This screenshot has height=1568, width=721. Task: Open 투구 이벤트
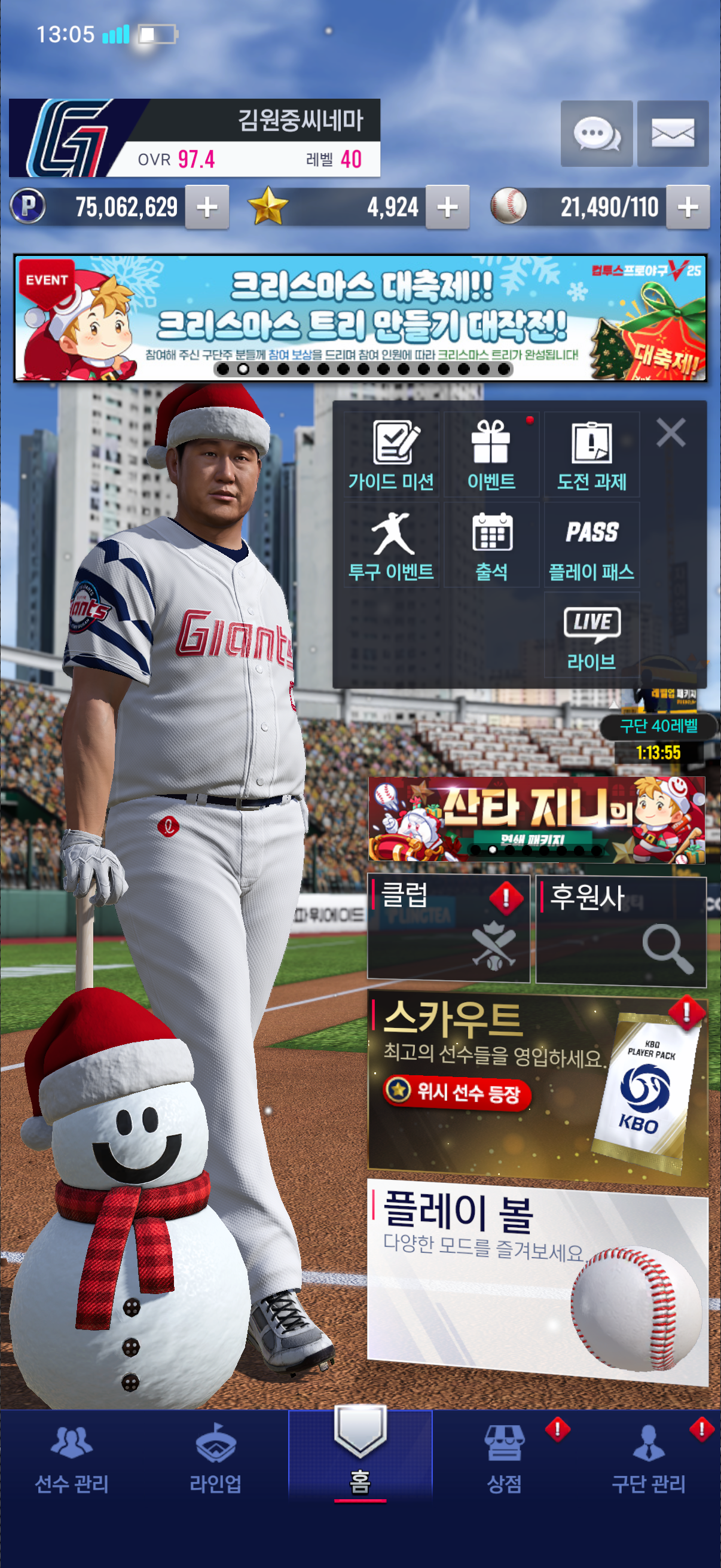click(391, 545)
